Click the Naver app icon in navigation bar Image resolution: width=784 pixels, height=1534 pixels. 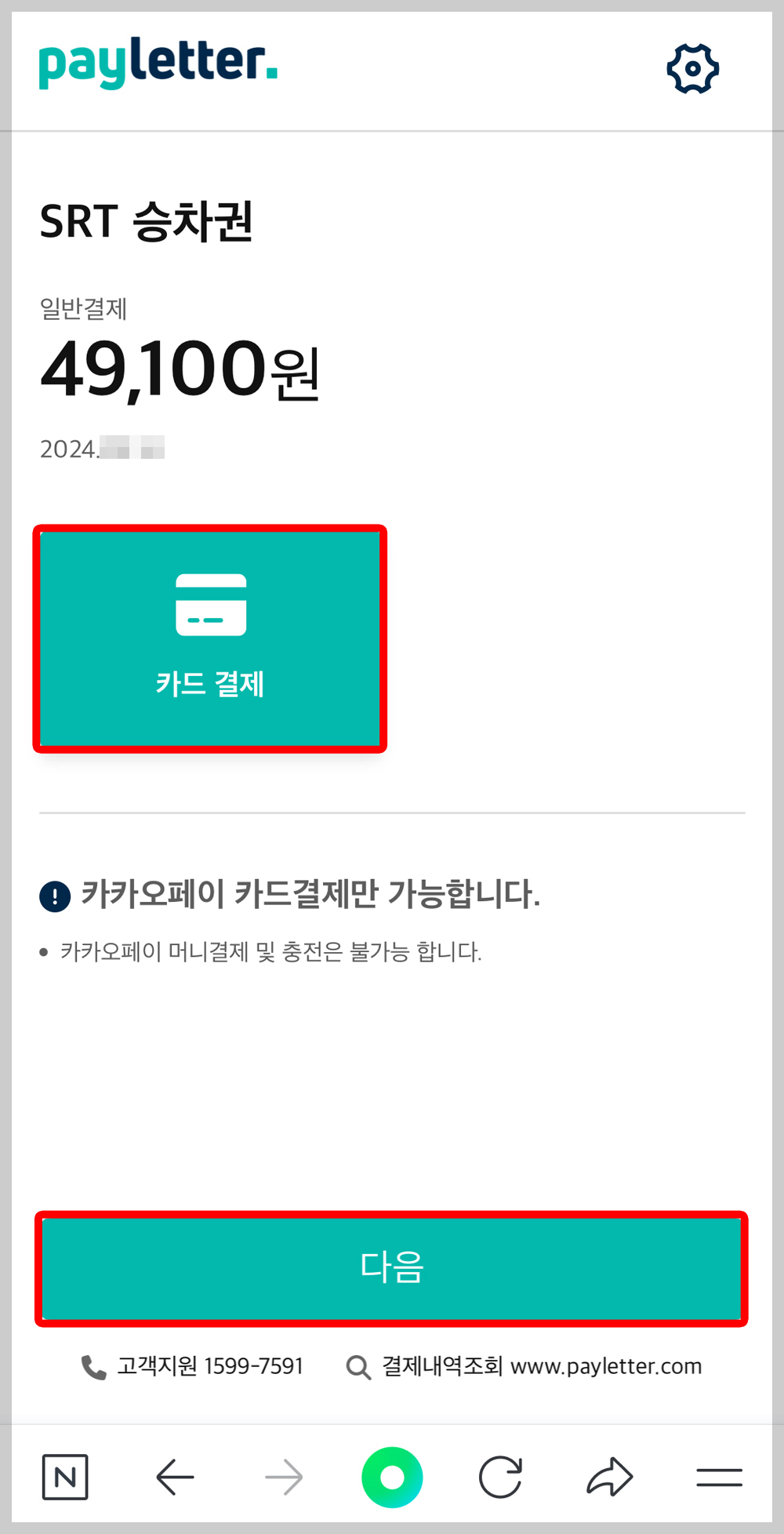[x=65, y=1478]
